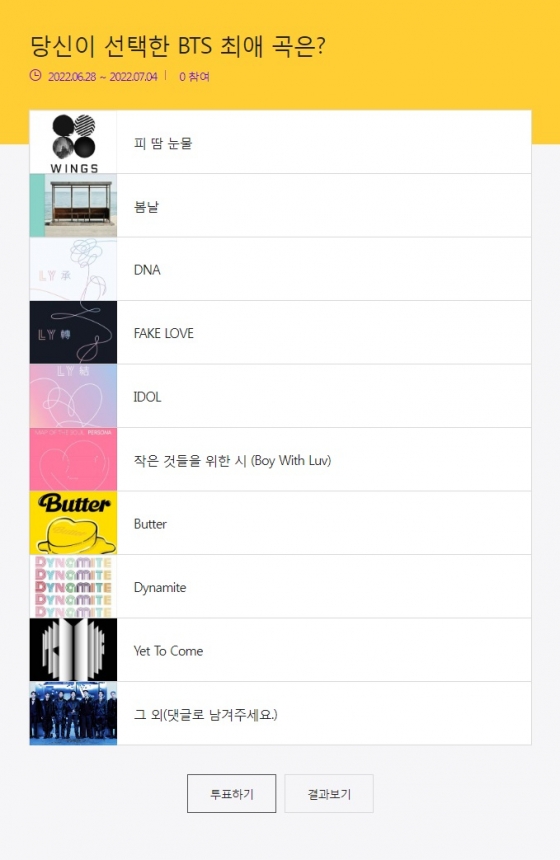This screenshot has height=860, width=560.
Task: Select 그 외(댓글로 남겨주세요.) option
Action: click(280, 714)
